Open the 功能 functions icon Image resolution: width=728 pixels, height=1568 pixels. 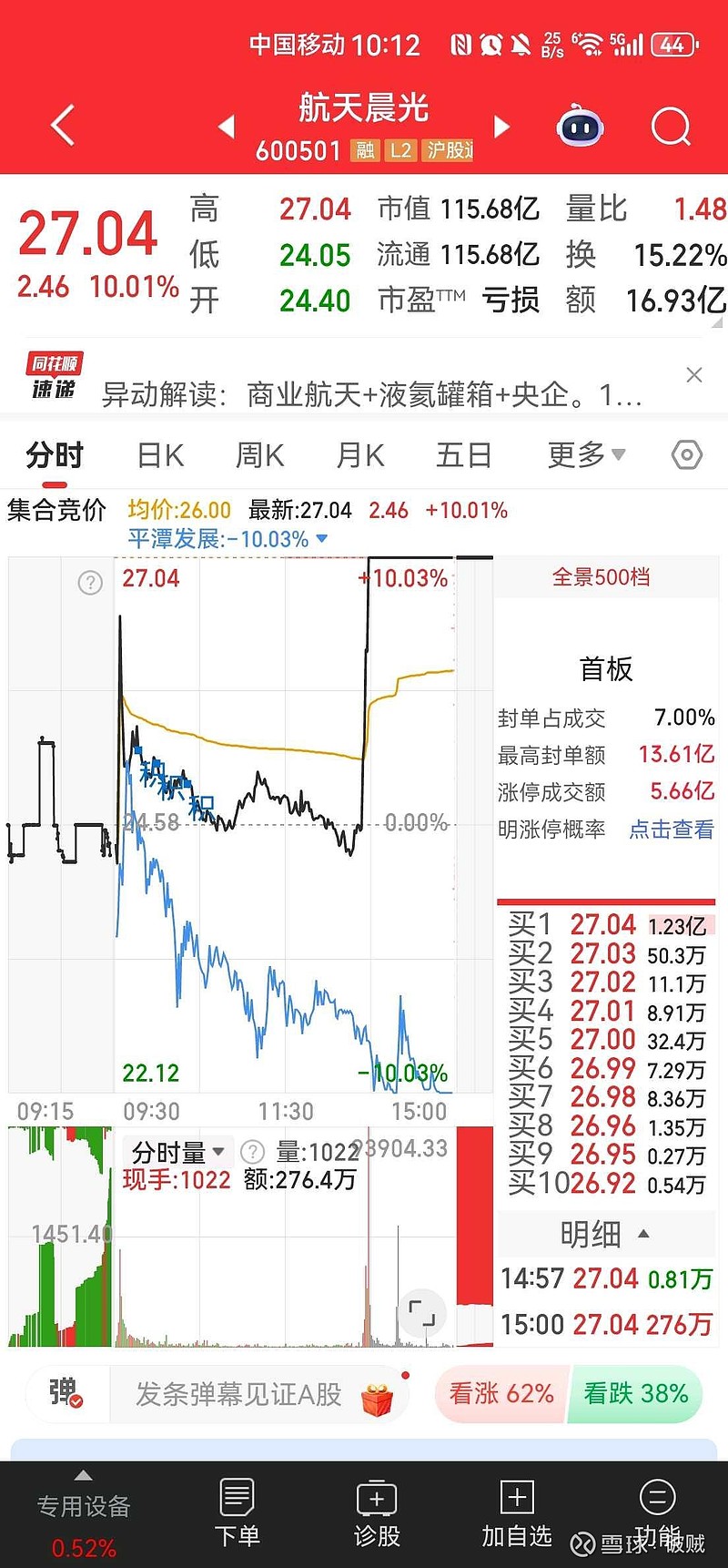point(656,1512)
